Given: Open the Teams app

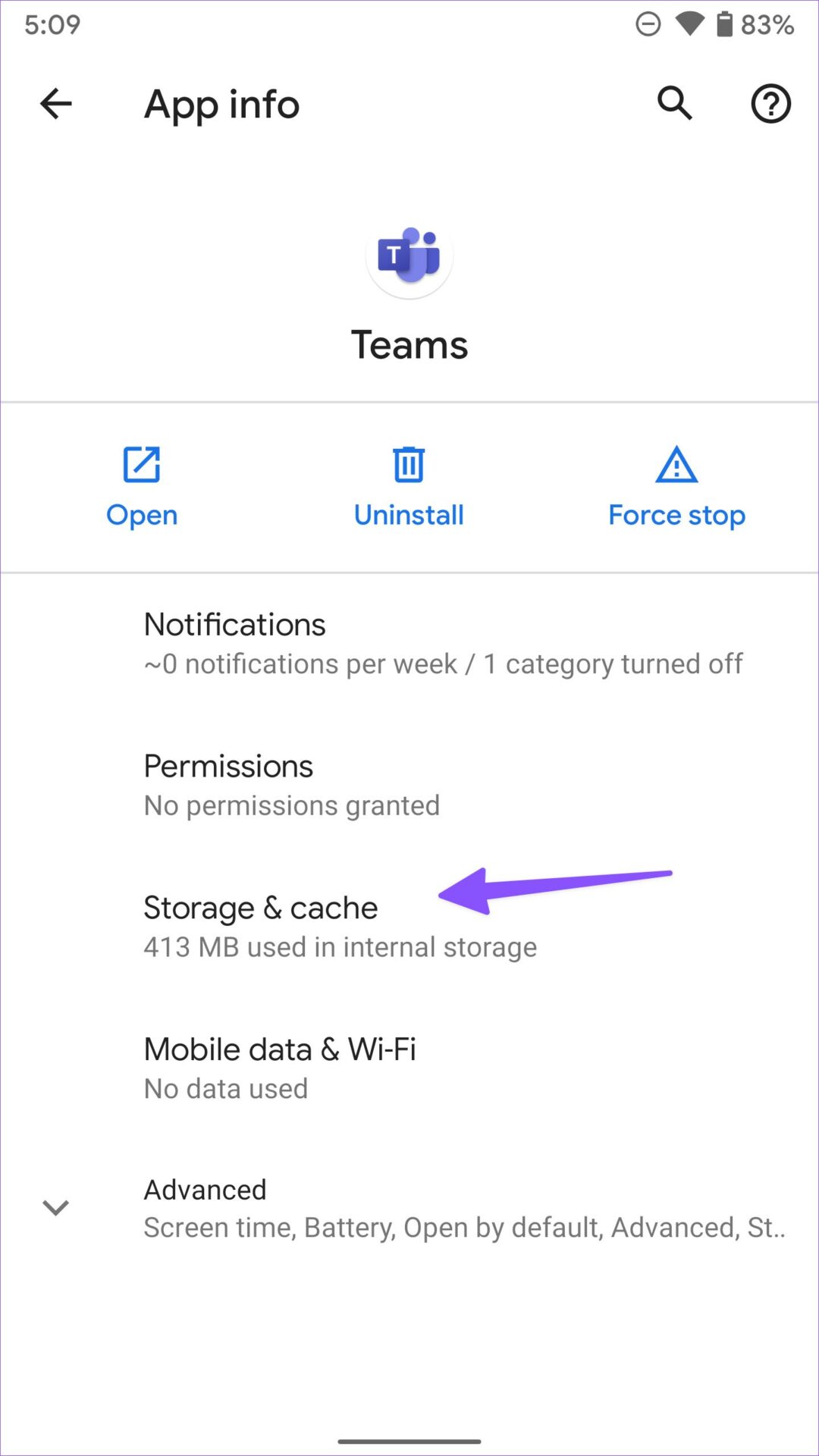Looking at the screenshot, I should click(142, 487).
